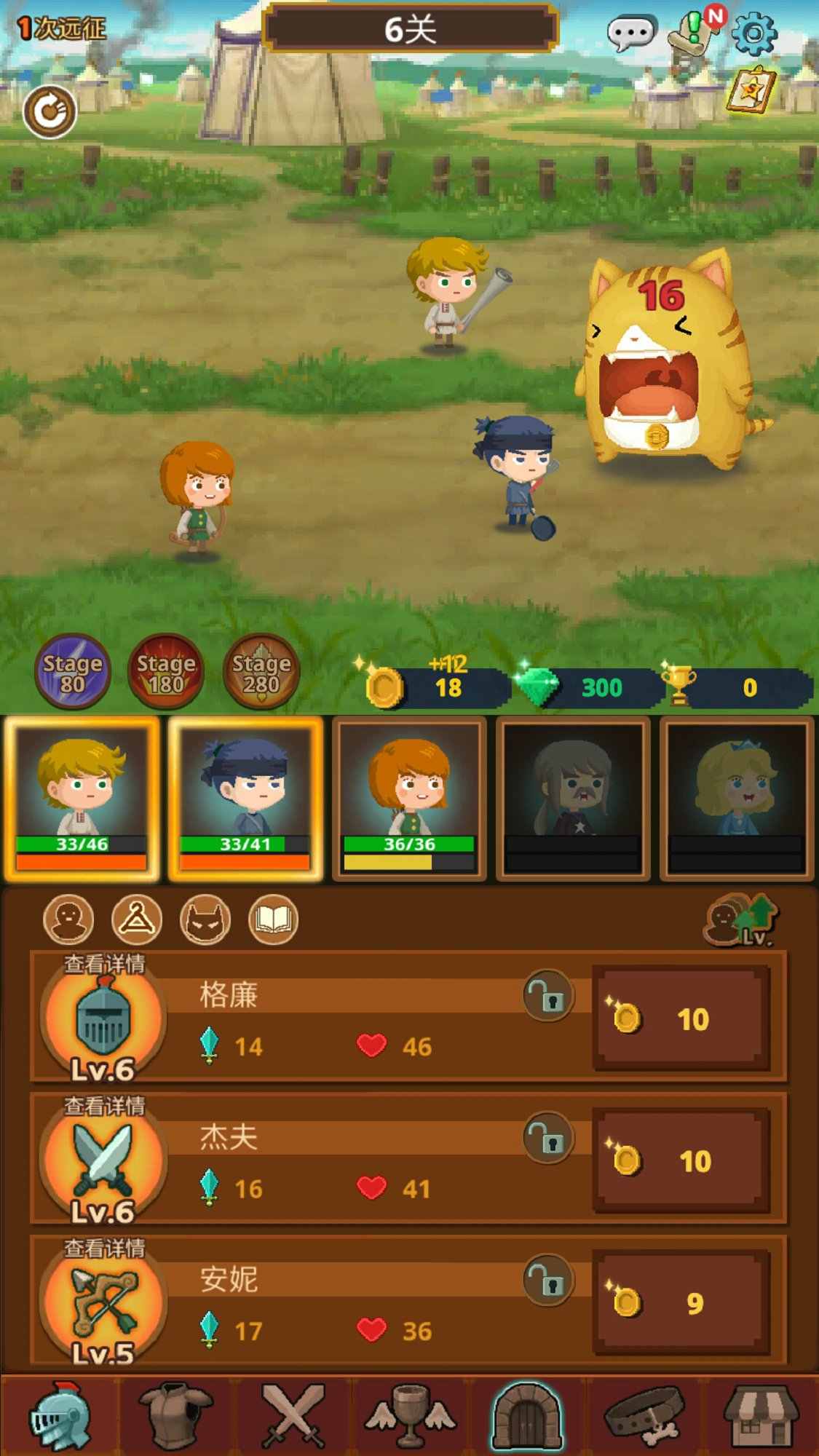View details of 安妮 bow icon

(x=103, y=1301)
